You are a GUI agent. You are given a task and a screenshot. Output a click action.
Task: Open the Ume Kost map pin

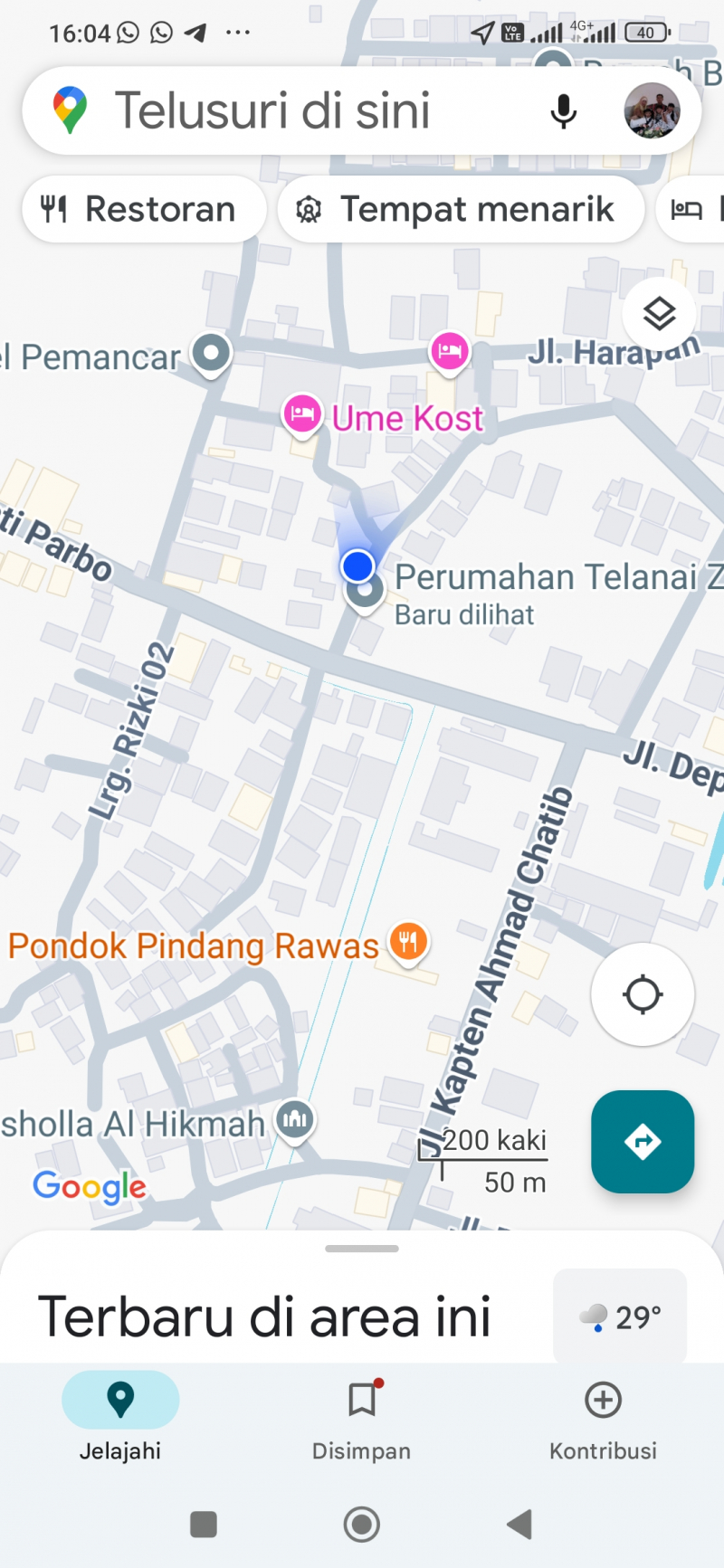[302, 415]
